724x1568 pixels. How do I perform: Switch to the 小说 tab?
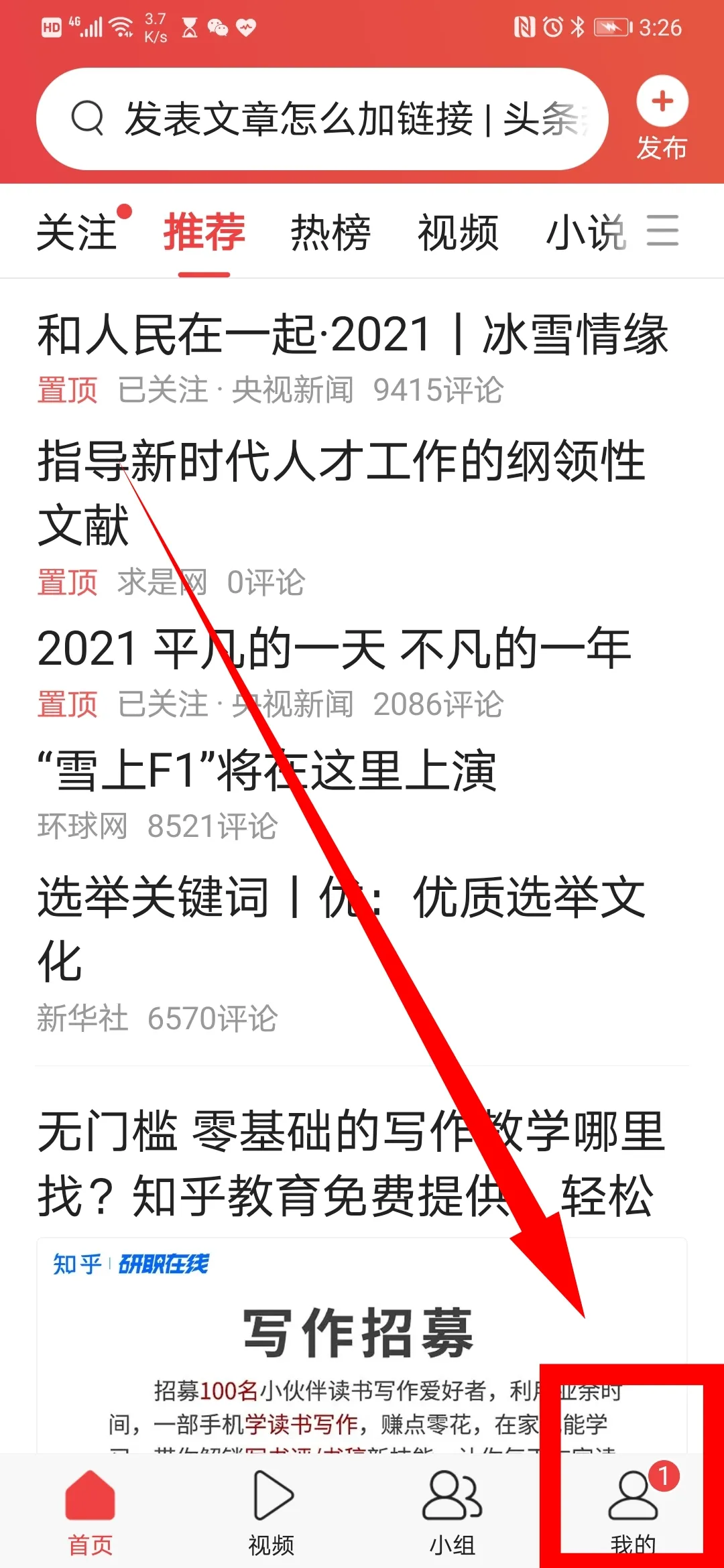pos(585,233)
